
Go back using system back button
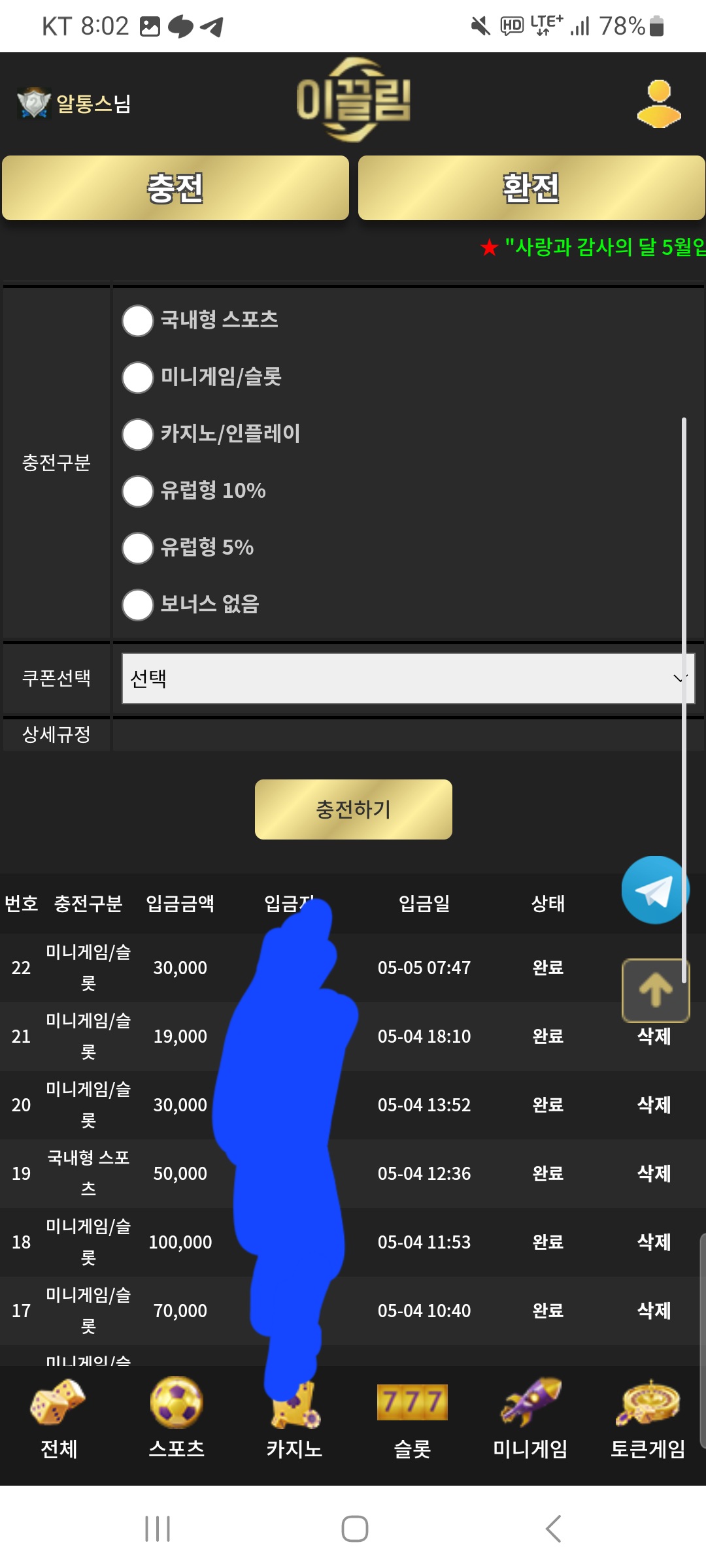553,1529
